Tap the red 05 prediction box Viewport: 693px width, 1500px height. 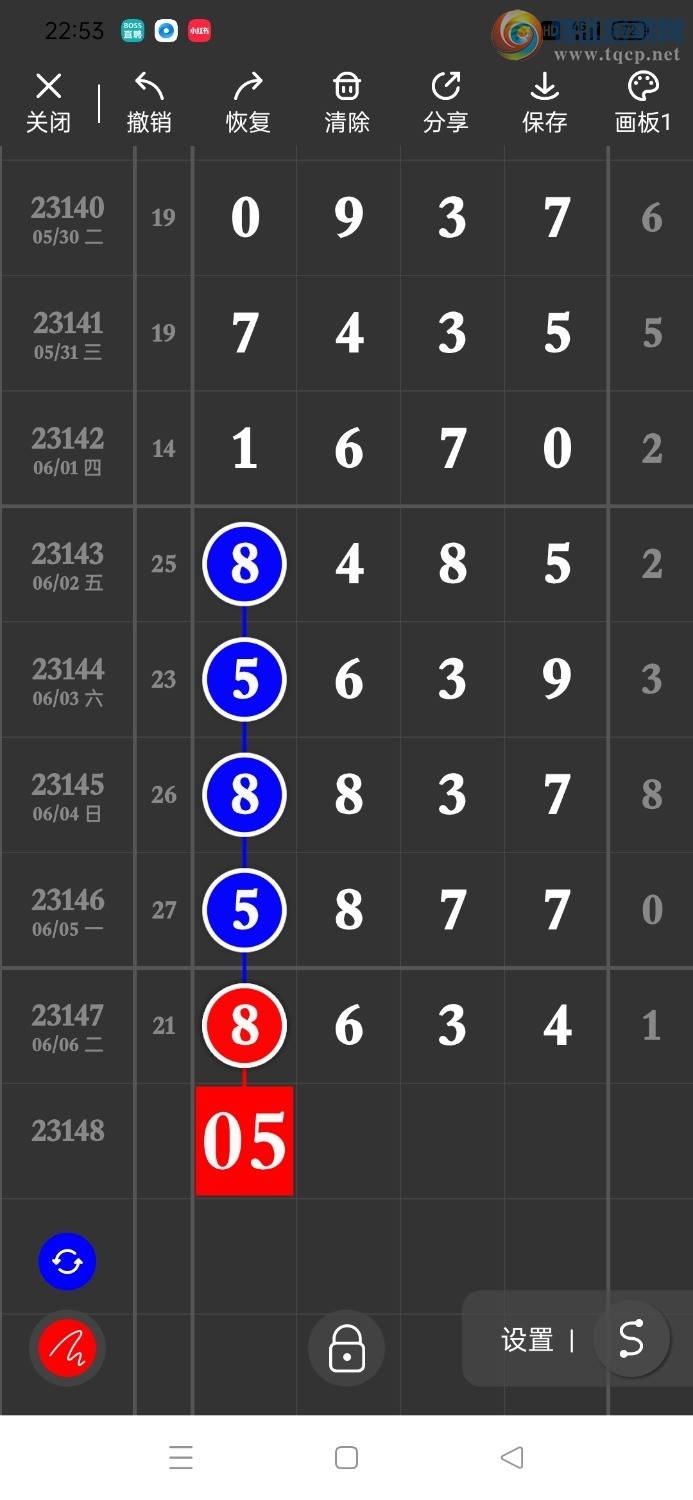244,1141
